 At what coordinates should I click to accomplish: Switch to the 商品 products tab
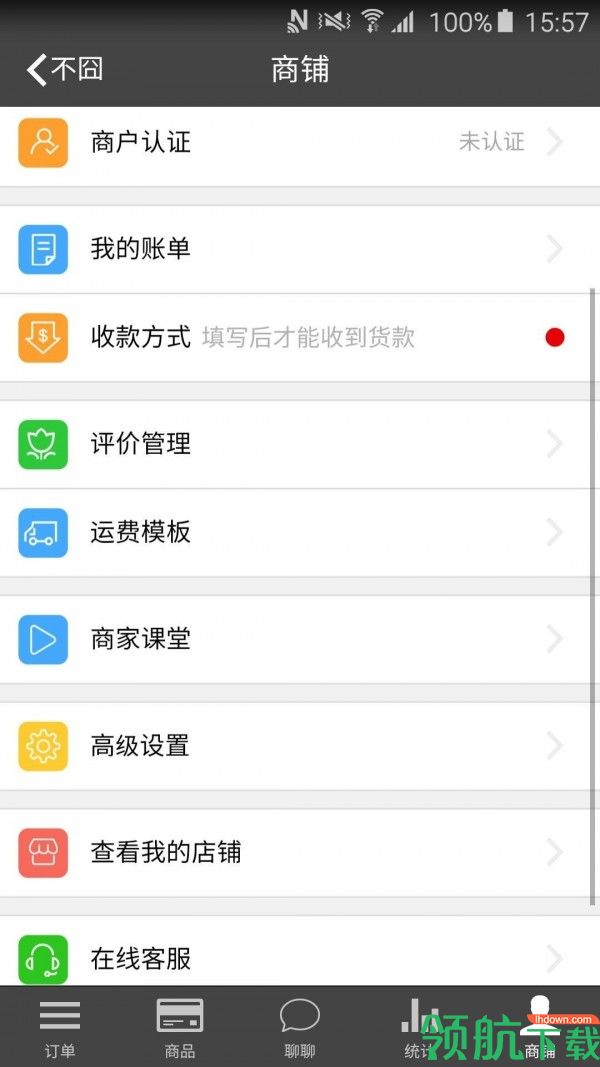[180, 1027]
